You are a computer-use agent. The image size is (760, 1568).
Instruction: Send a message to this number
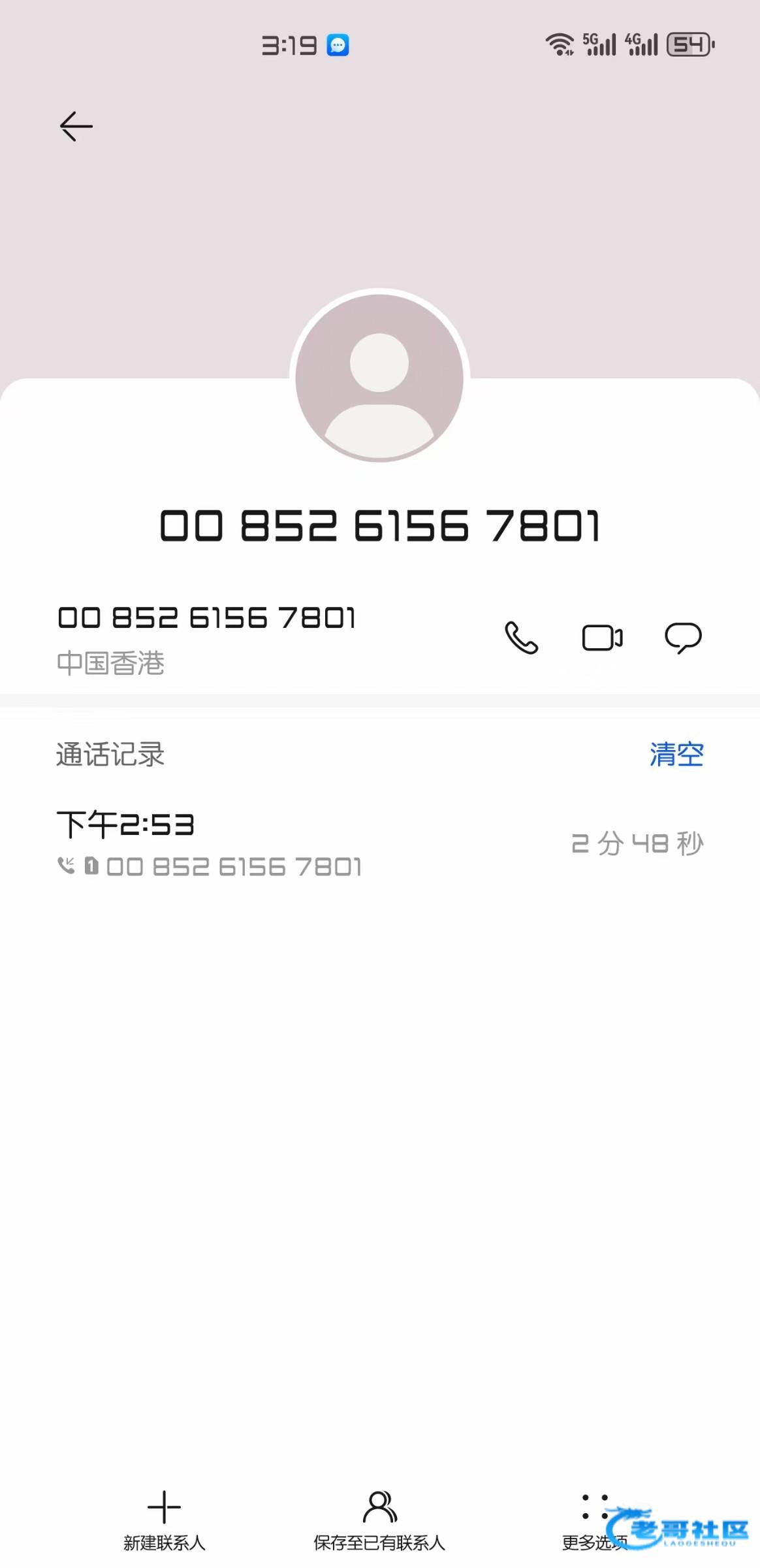pyautogui.click(x=683, y=638)
